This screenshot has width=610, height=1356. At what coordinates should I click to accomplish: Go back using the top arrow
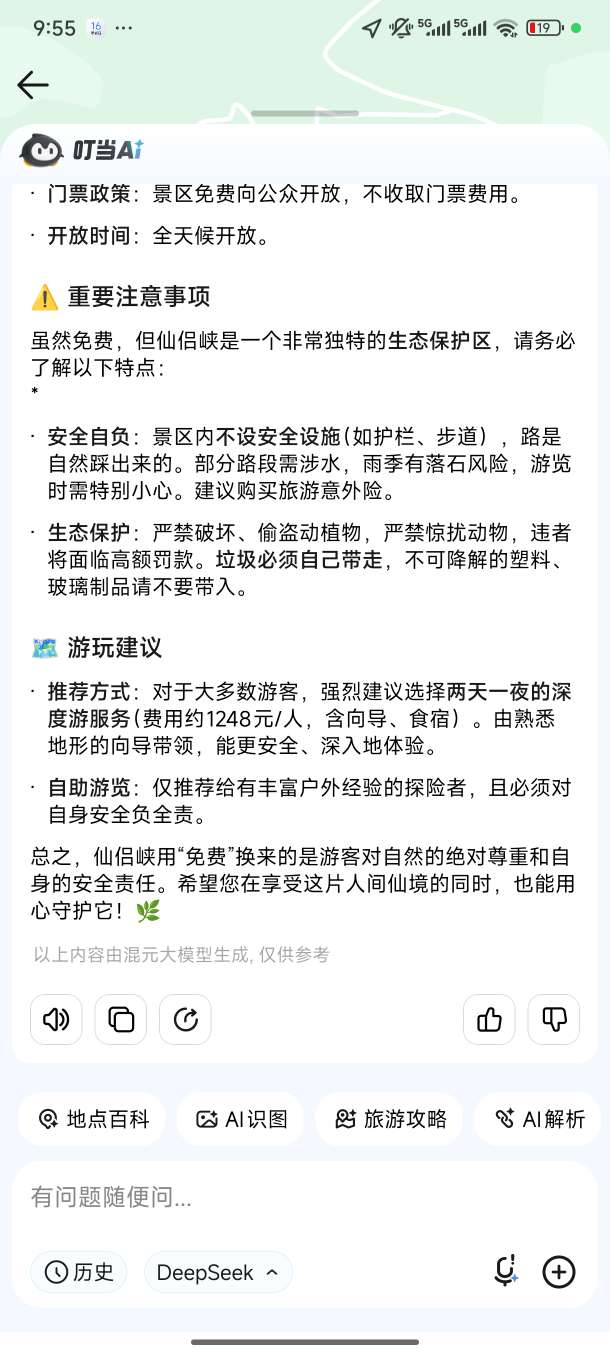pyautogui.click(x=33, y=85)
